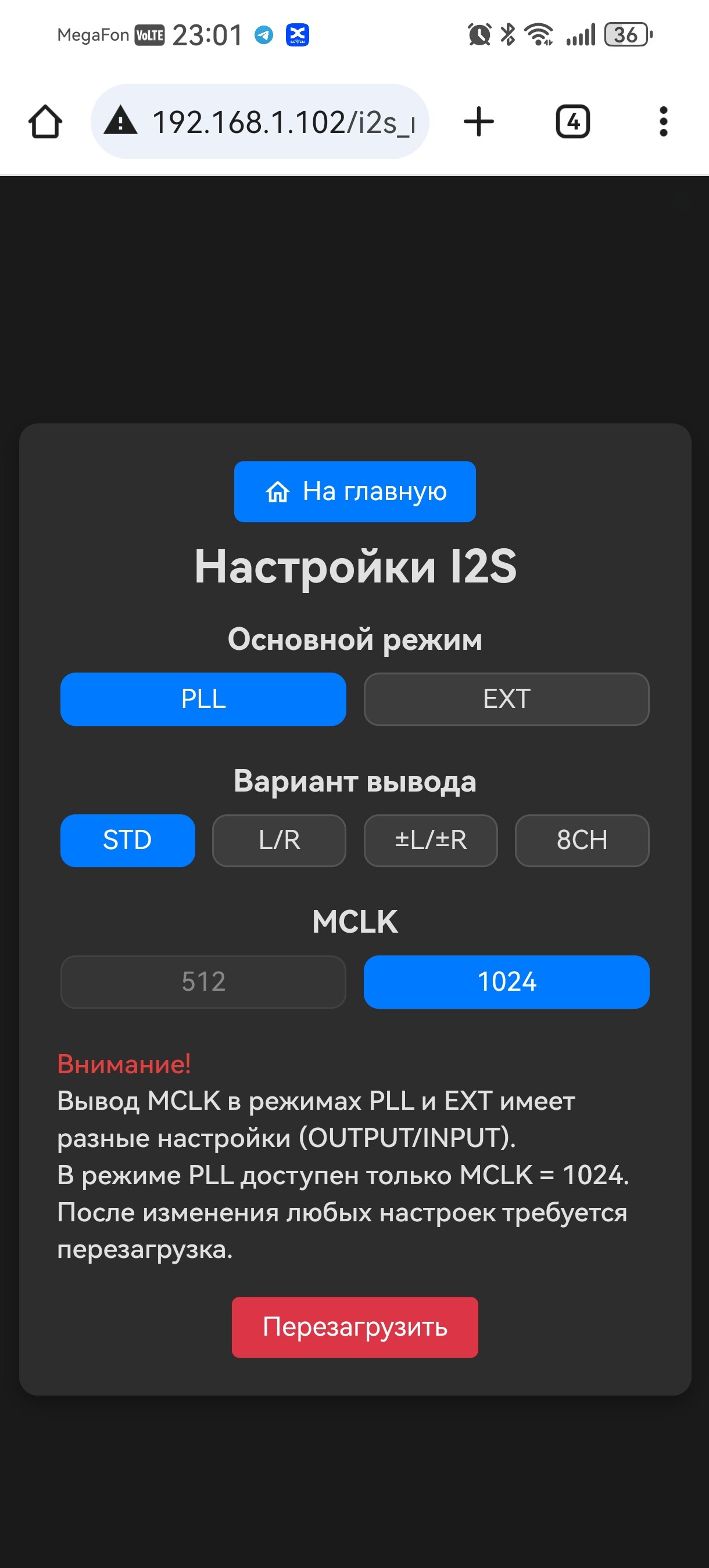
Task: Select the PLL main mode
Action: point(203,699)
